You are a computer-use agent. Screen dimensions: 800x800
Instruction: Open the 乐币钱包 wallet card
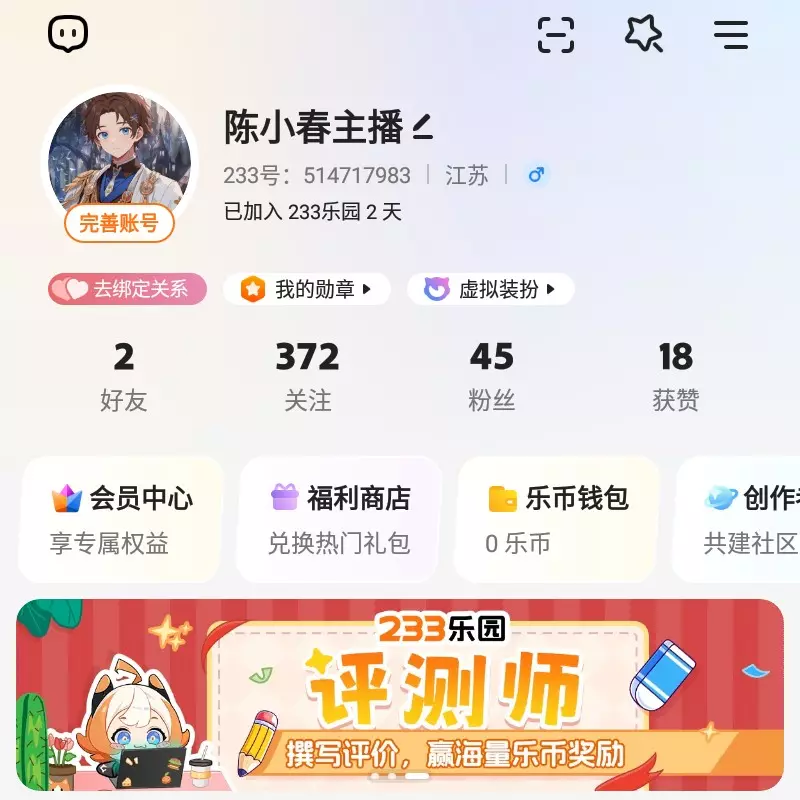[x=557, y=519]
